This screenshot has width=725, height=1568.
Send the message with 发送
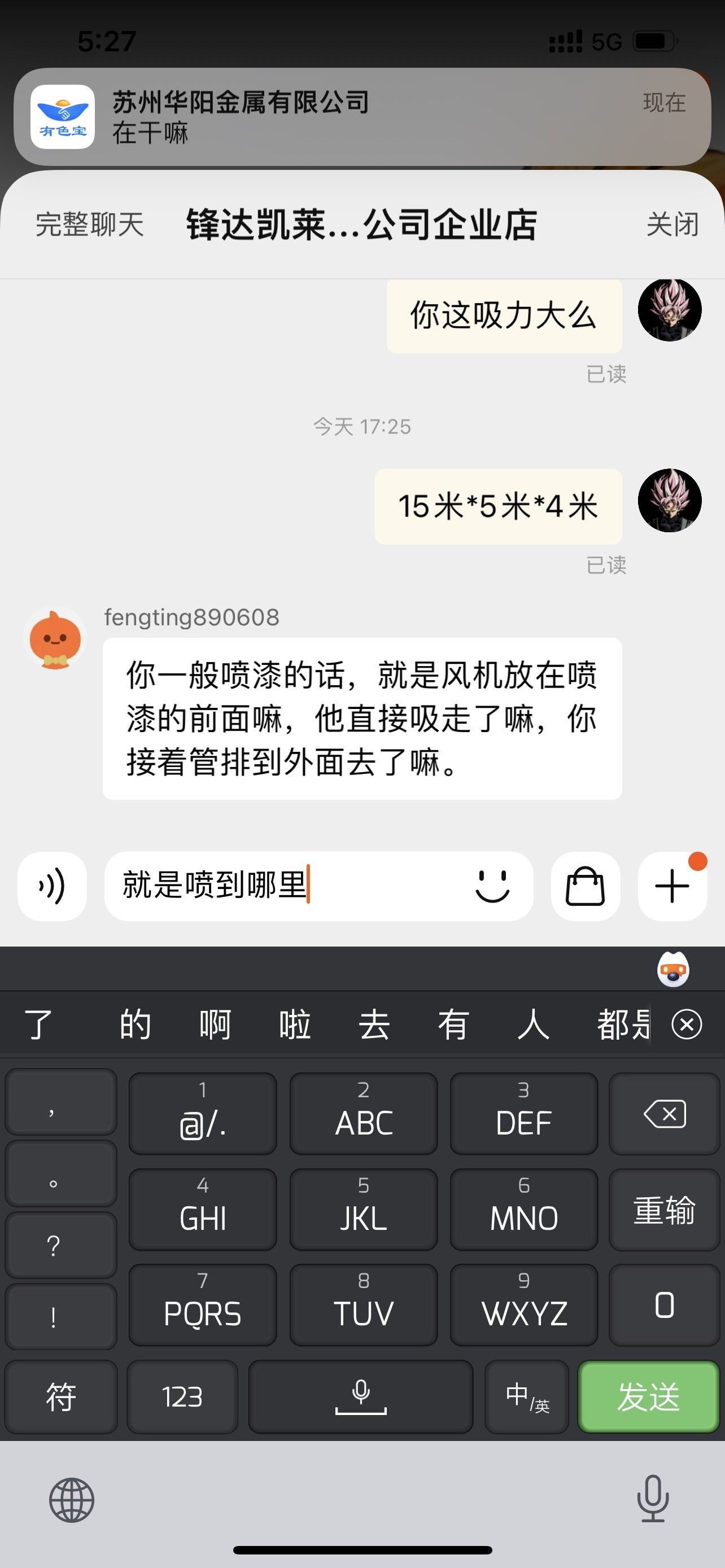click(x=648, y=1396)
